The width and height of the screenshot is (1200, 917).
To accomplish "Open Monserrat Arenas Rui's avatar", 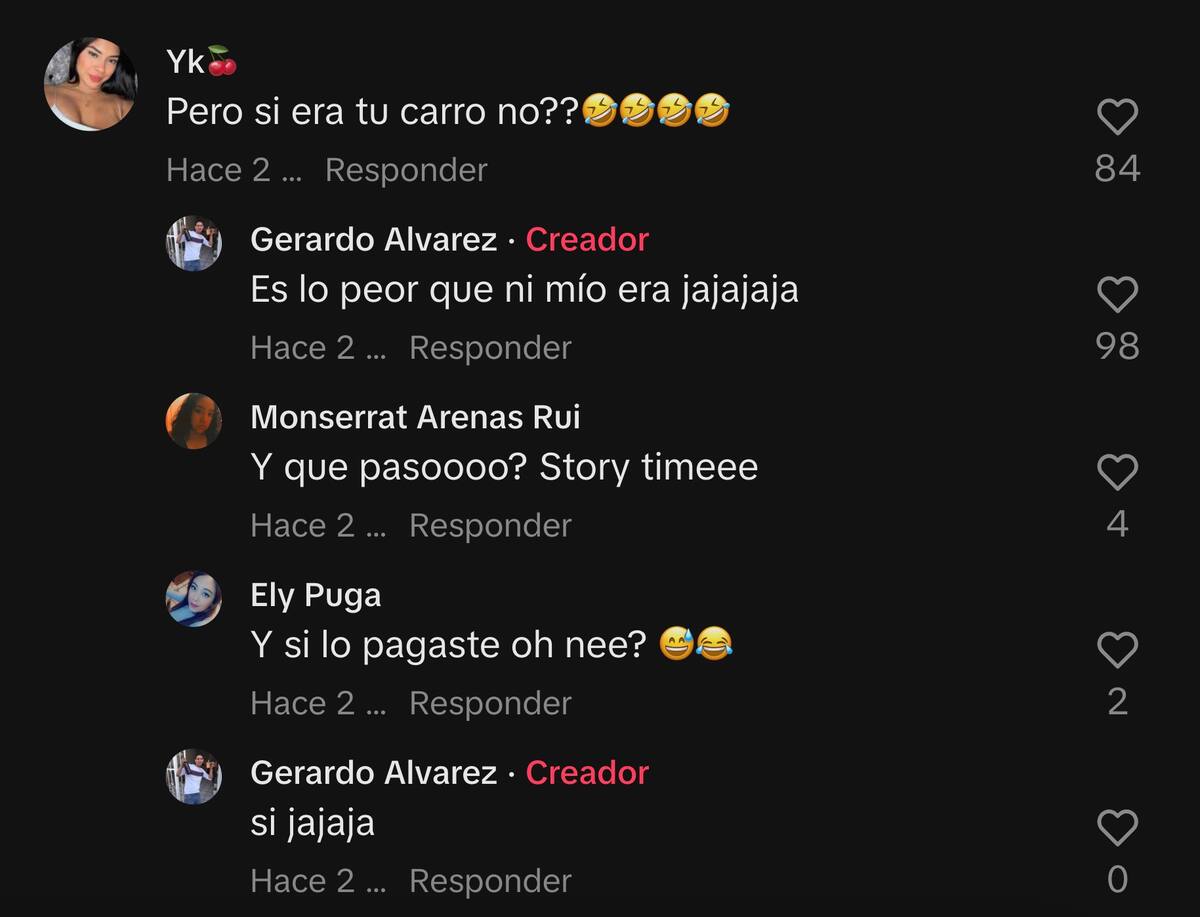I will 193,421.
